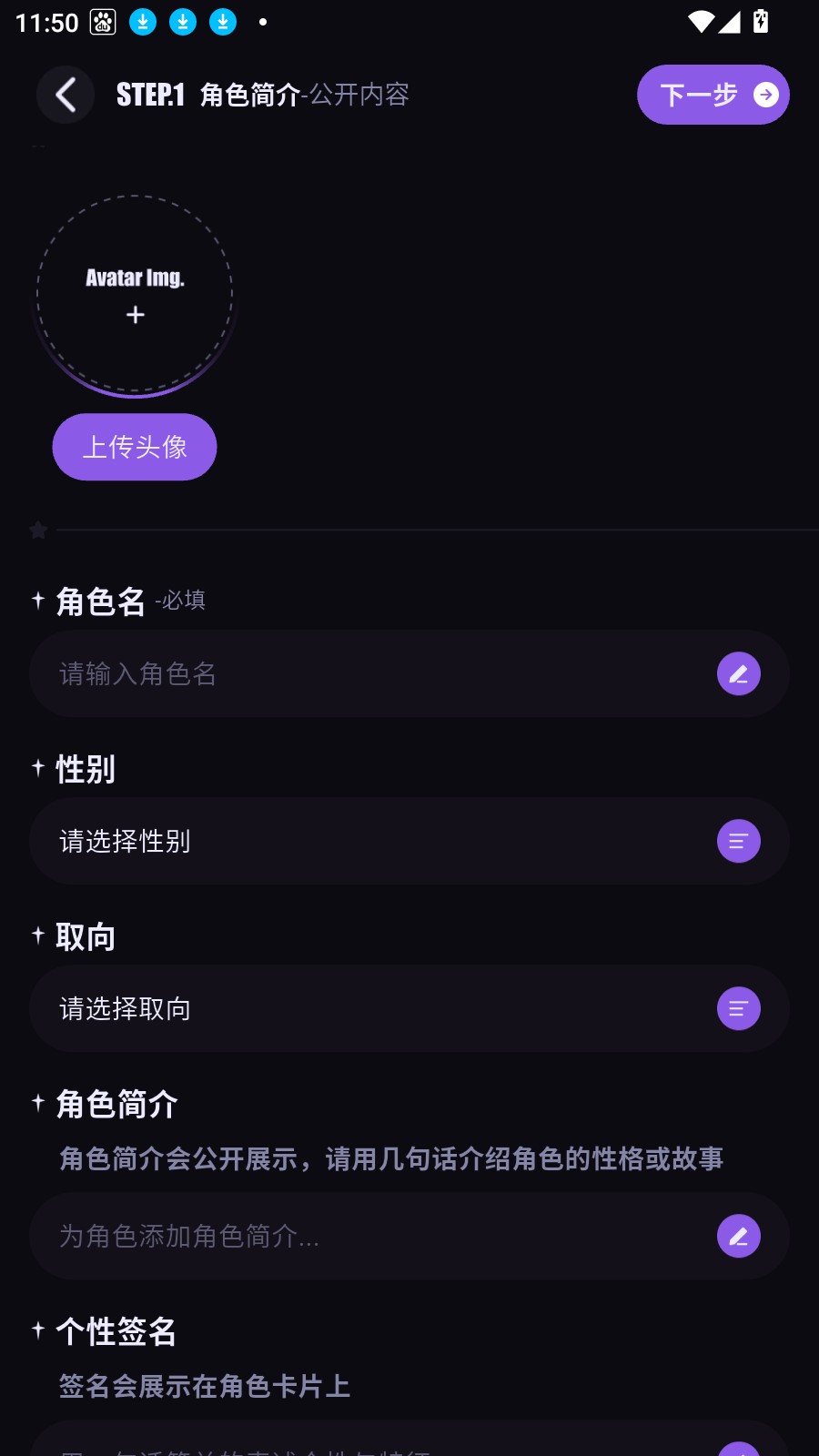Tap the arrow inside the 下一步 button
Viewport: 819px width, 1456px height.
765,94
